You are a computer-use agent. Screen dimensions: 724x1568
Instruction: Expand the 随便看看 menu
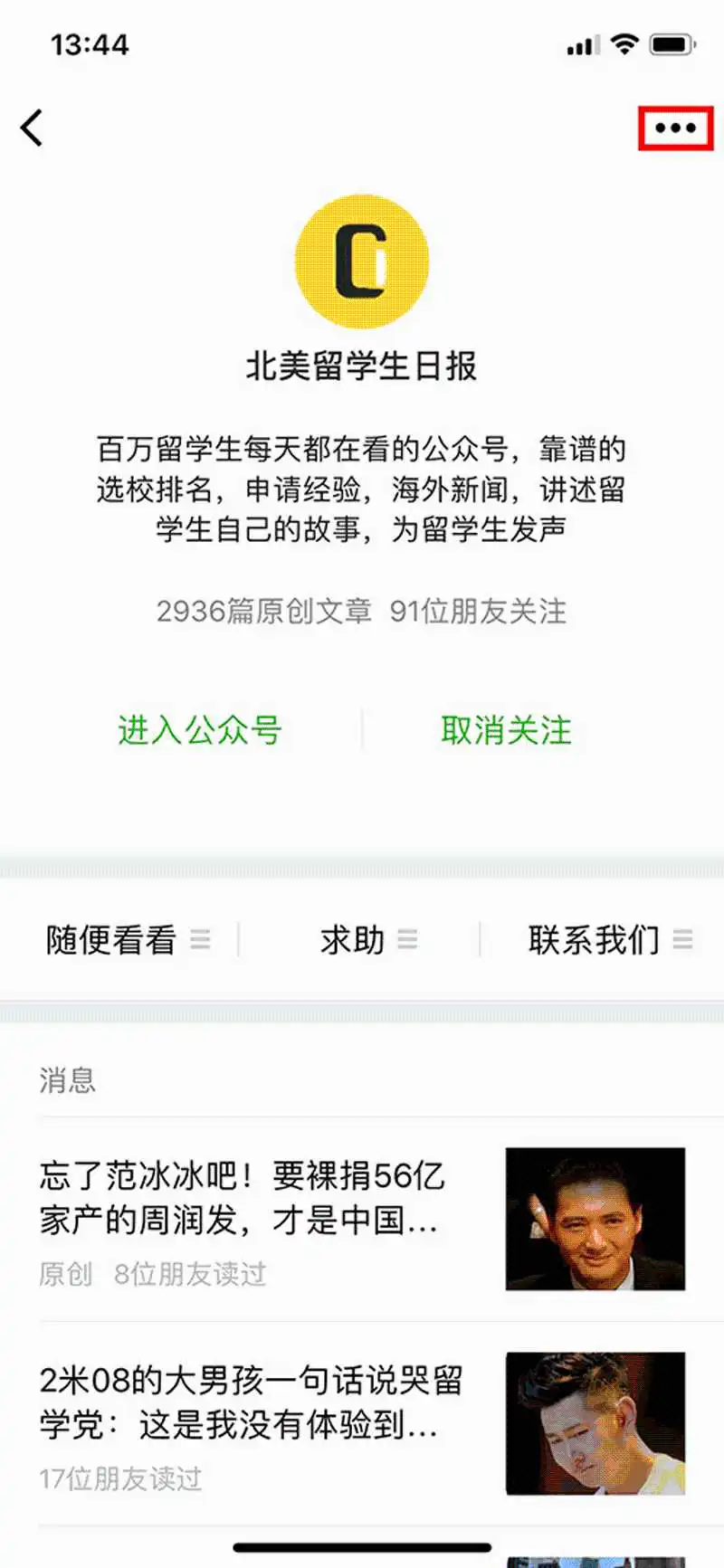point(128,940)
